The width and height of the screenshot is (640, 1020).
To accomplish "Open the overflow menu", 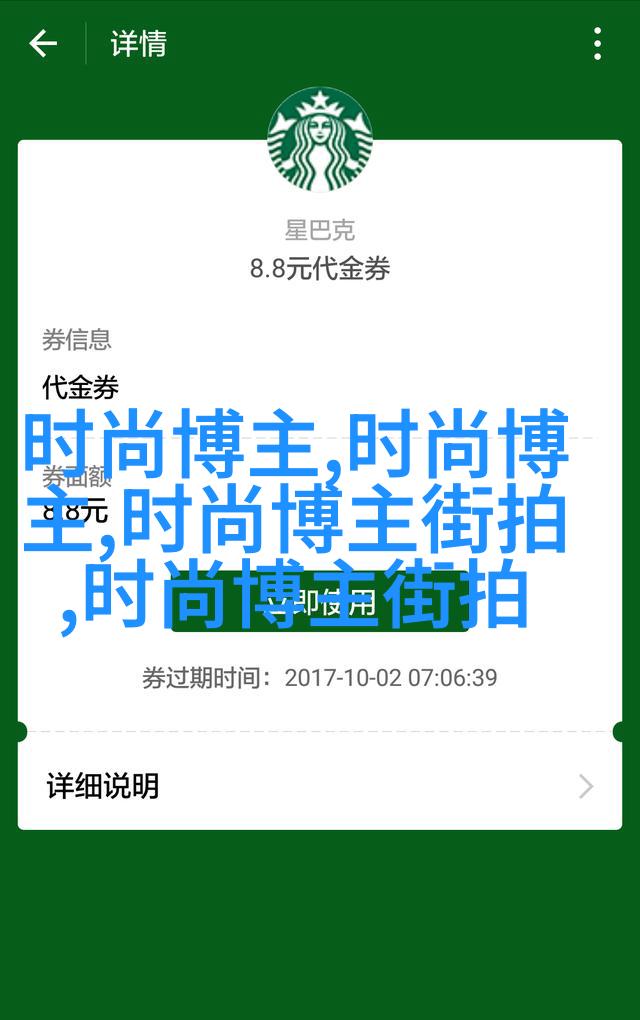I will click(597, 44).
